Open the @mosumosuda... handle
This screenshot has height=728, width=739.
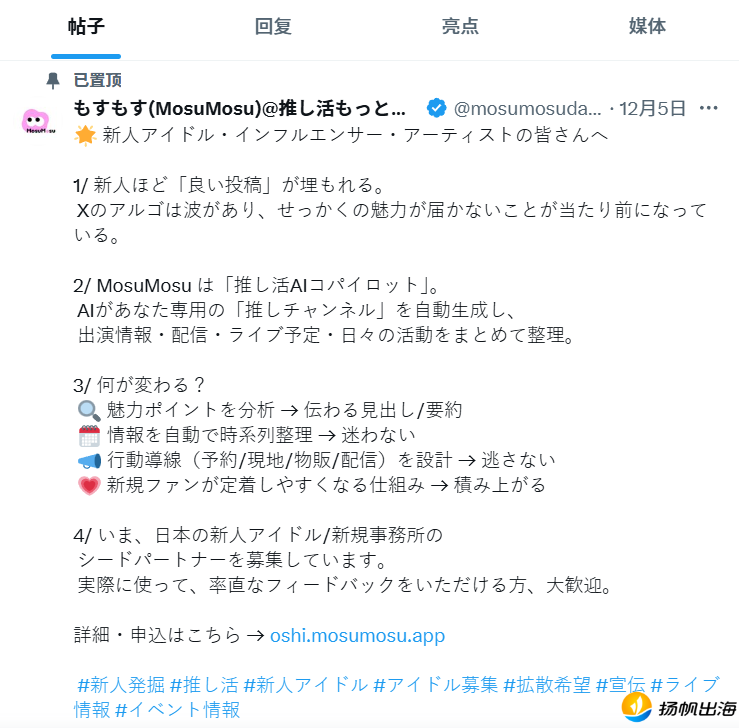528,108
